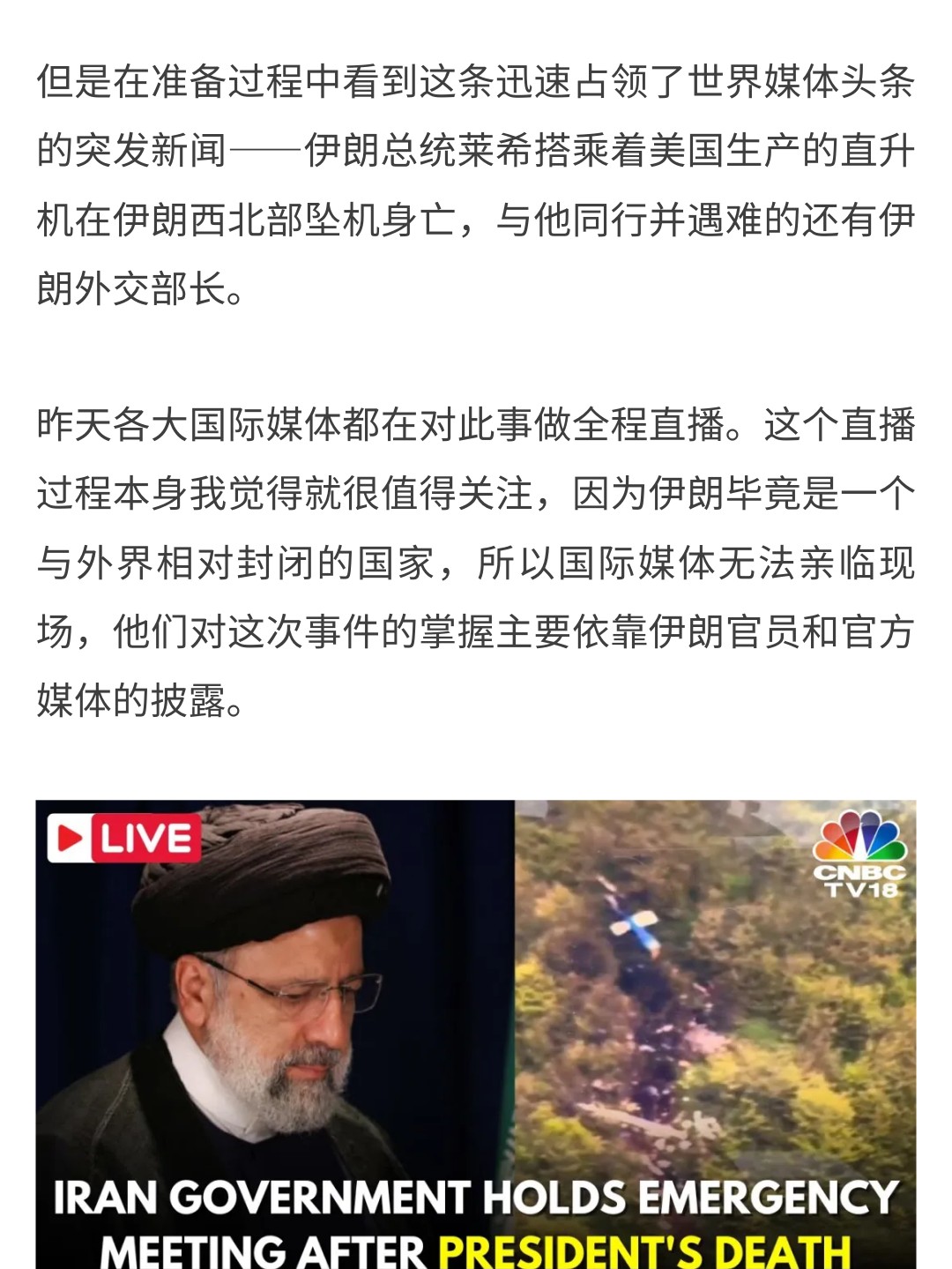Open the CNBC news image in article
The width and height of the screenshot is (952, 1269).
476,1032
